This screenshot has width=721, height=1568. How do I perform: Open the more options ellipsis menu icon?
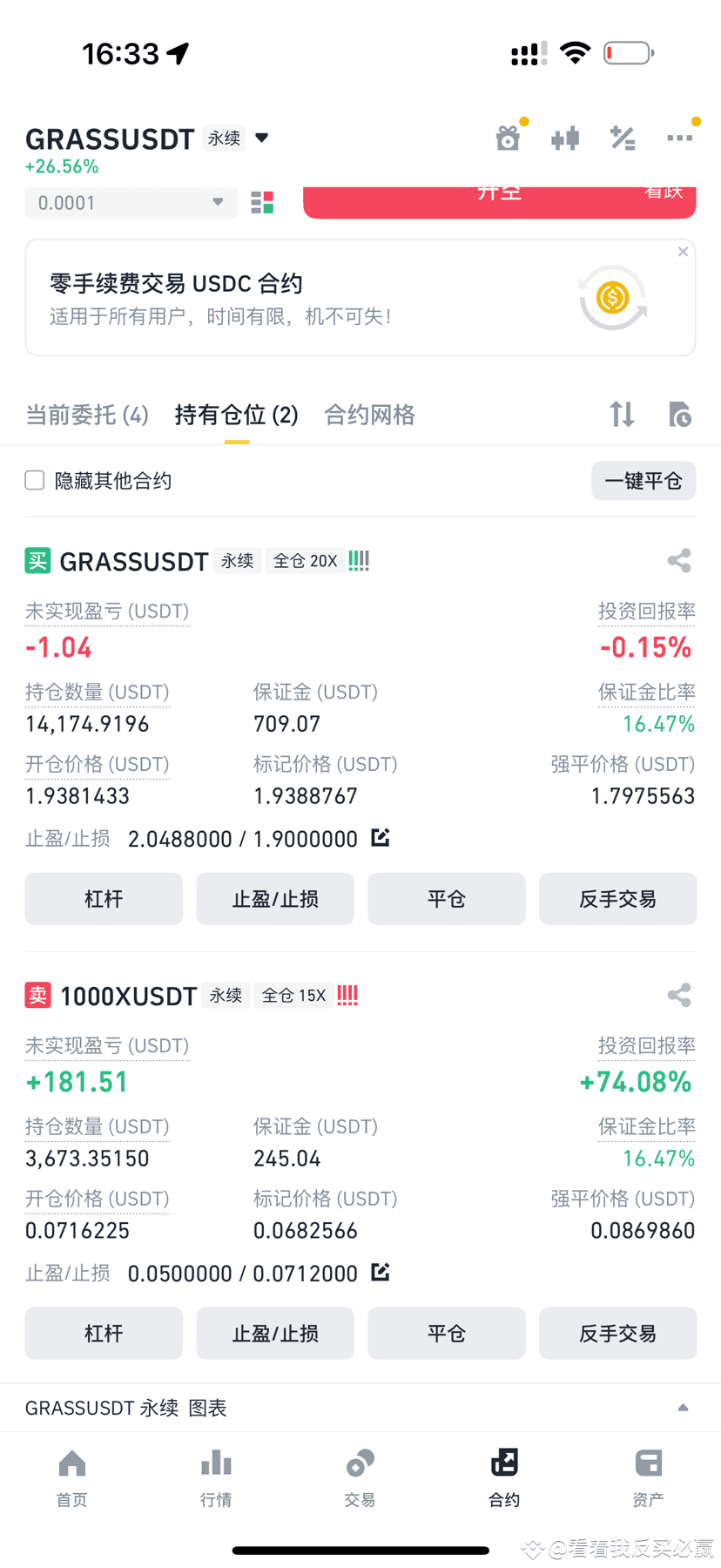680,138
